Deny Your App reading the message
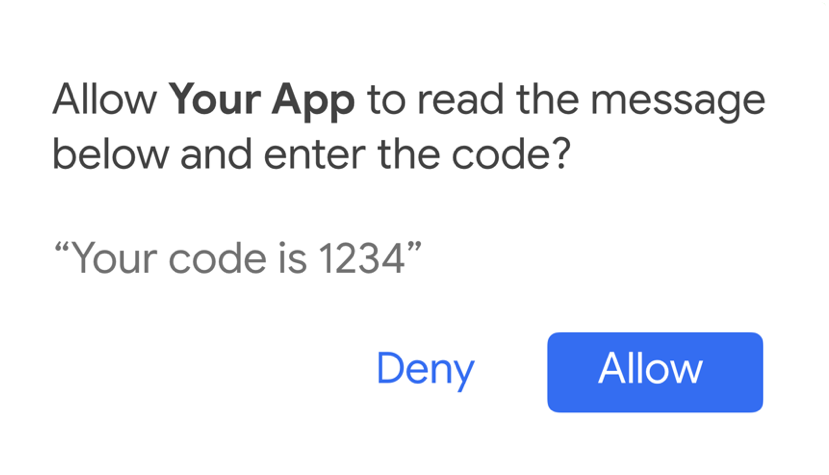Image resolution: width=829 pixels, height=475 pixels. click(425, 371)
